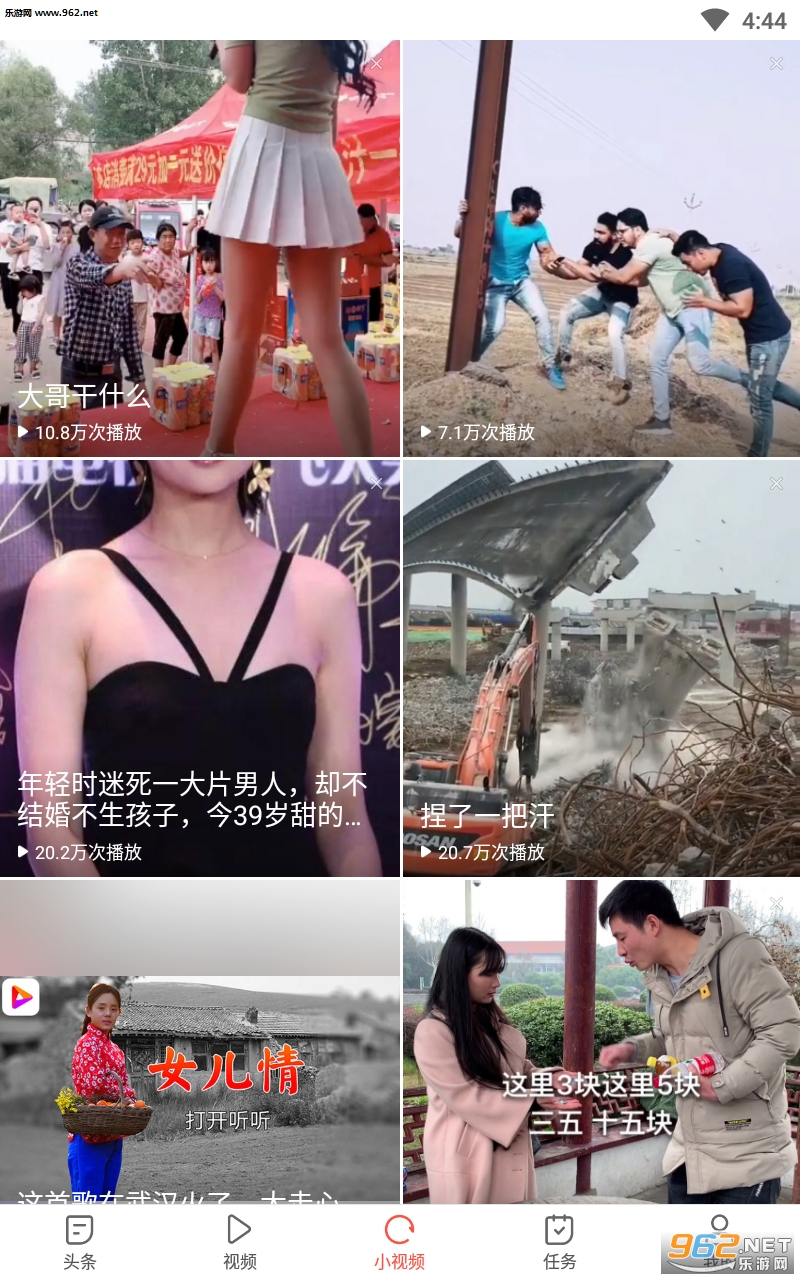This screenshot has width=800, height=1280.
Task: Switch to the 头条 tab
Action: (x=80, y=1242)
